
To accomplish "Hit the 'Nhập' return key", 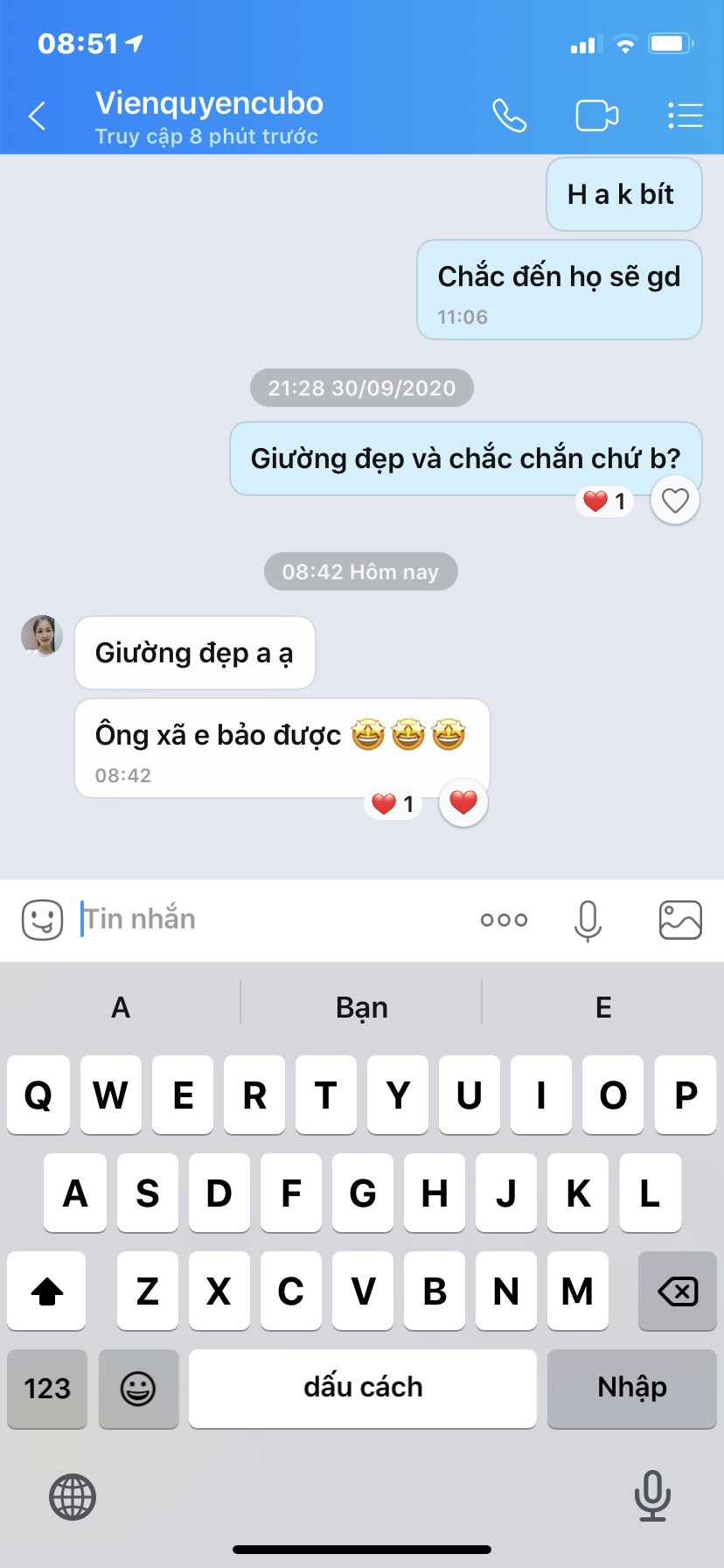I will click(631, 1388).
